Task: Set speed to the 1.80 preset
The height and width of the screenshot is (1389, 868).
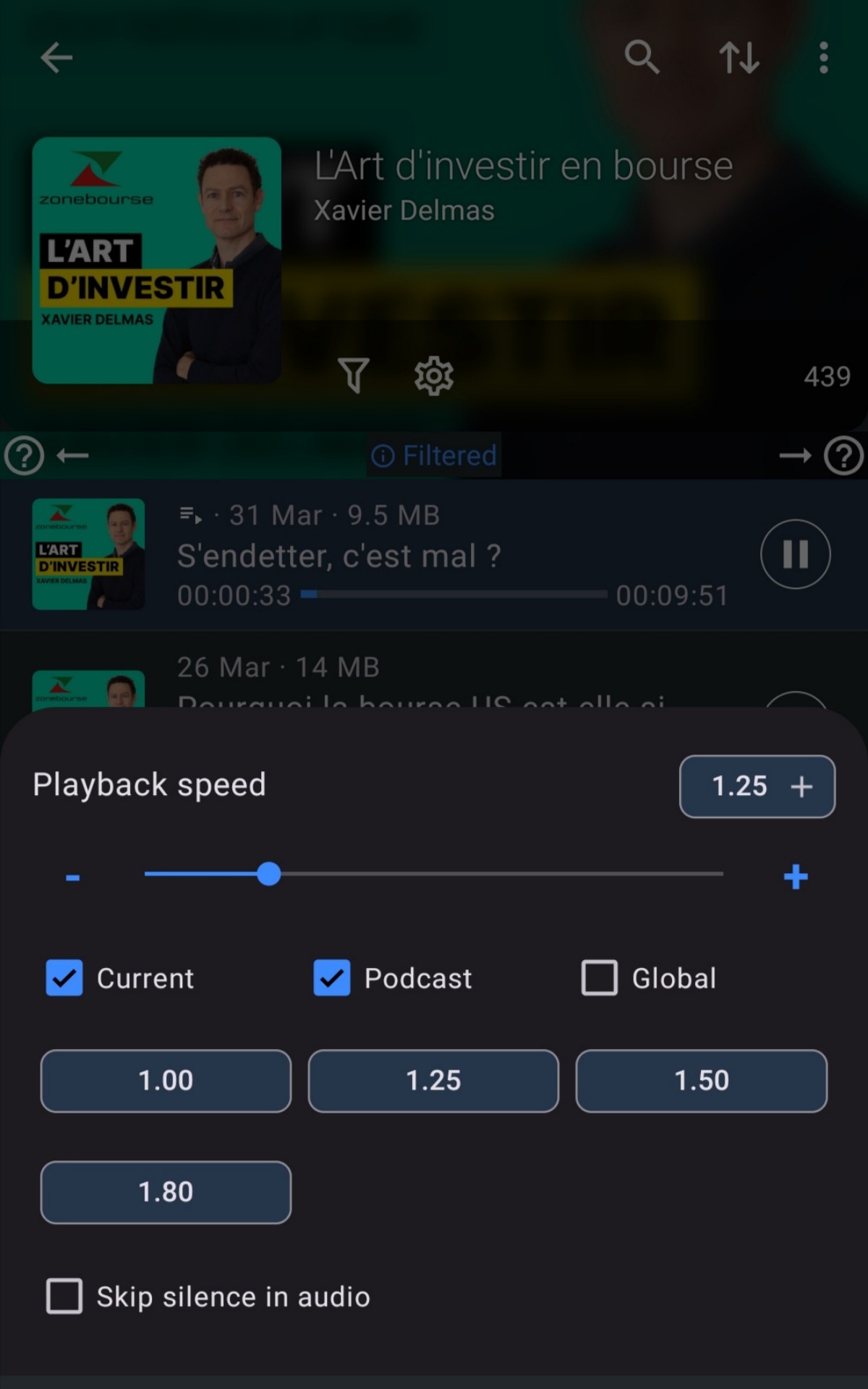Action: [x=166, y=1192]
